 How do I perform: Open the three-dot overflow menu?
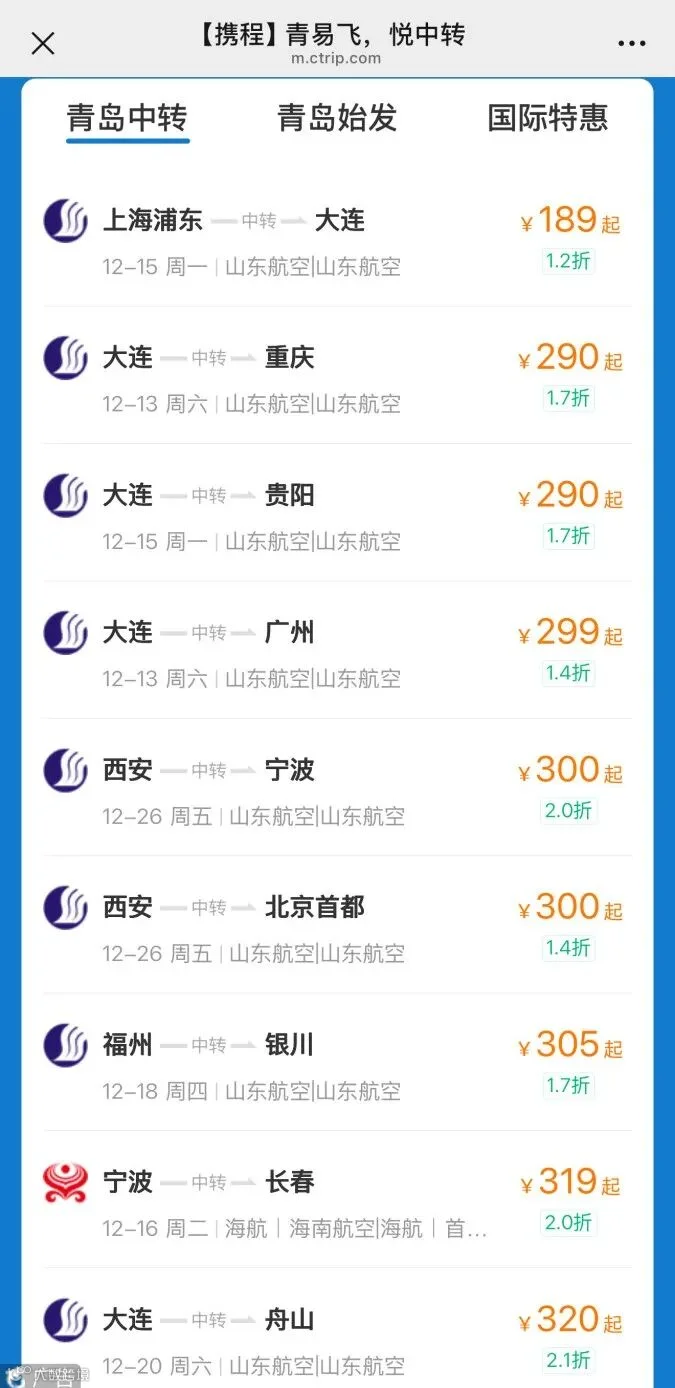tap(632, 44)
